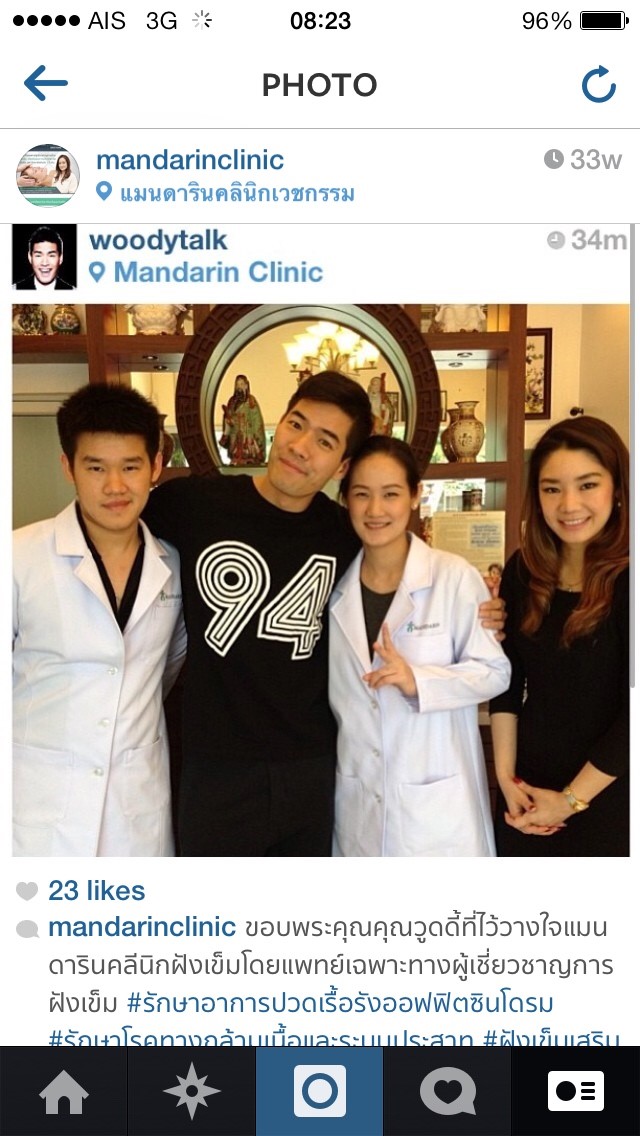Image resolution: width=640 pixels, height=1136 pixels.
Task: Open the mandarinclinic profile picture
Action: (x=48, y=175)
